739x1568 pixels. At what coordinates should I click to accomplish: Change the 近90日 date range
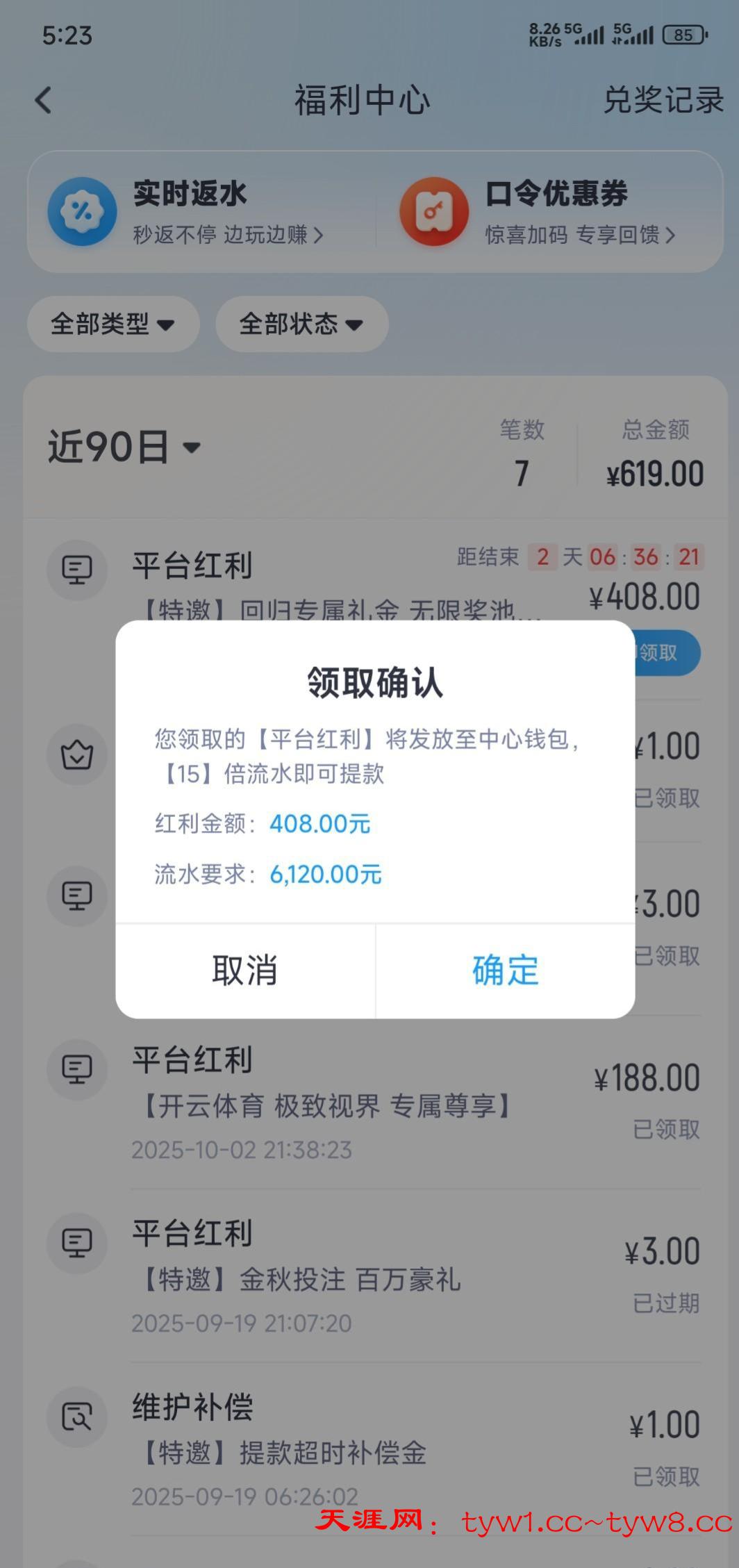pyautogui.click(x=124, y=447)
